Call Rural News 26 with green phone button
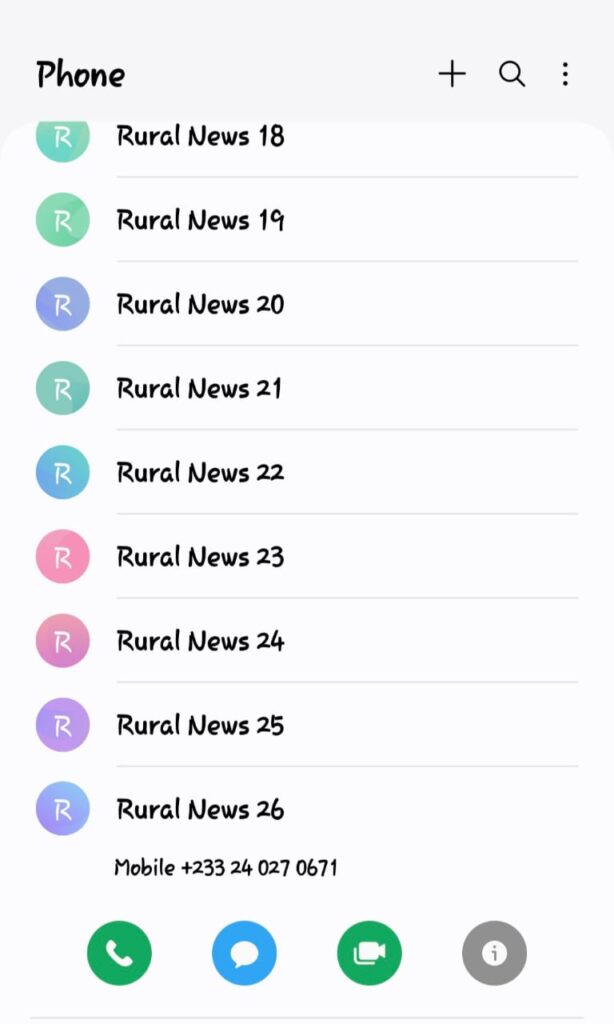 tap(119, 953)
